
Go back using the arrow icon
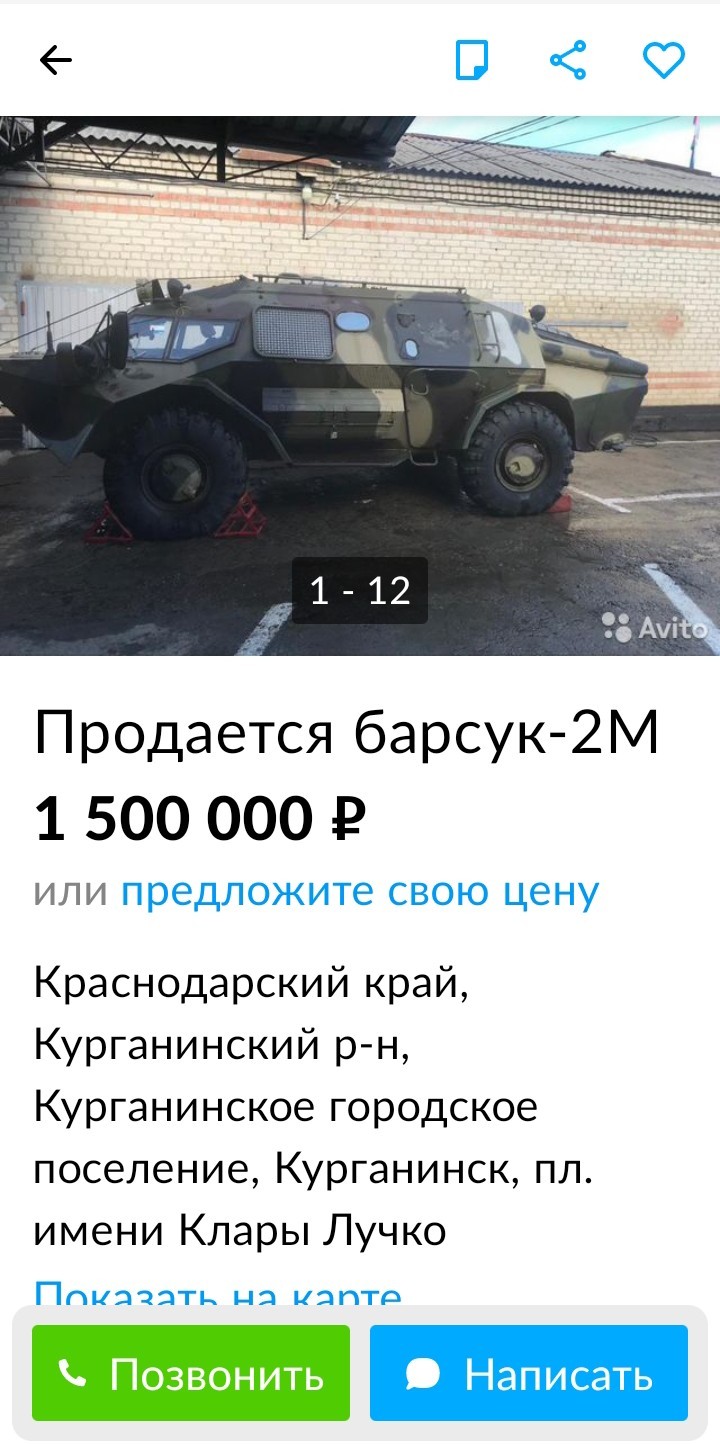[56, 61]
